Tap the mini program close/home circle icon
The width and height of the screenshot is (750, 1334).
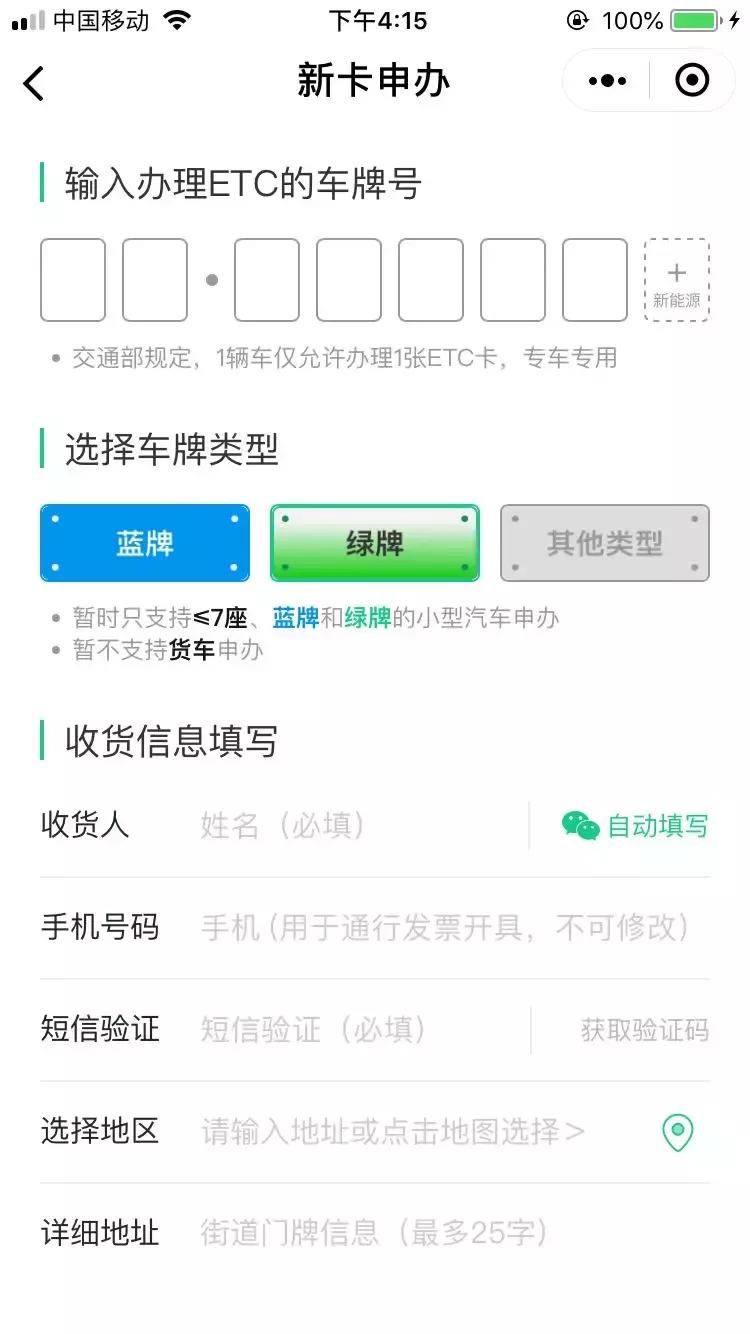pos(692,80)
